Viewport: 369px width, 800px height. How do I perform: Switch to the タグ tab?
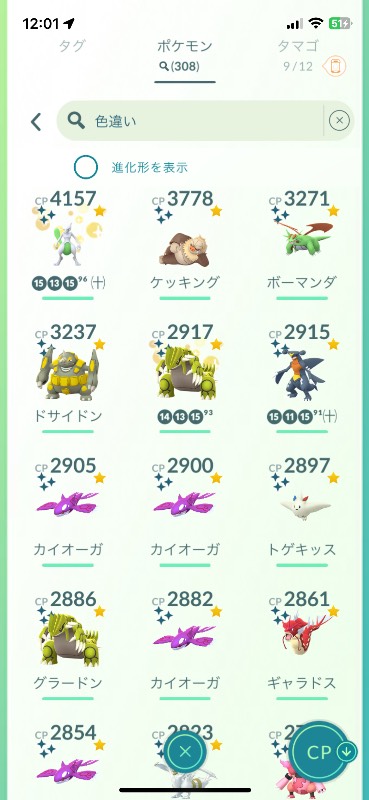pos(71,47)
